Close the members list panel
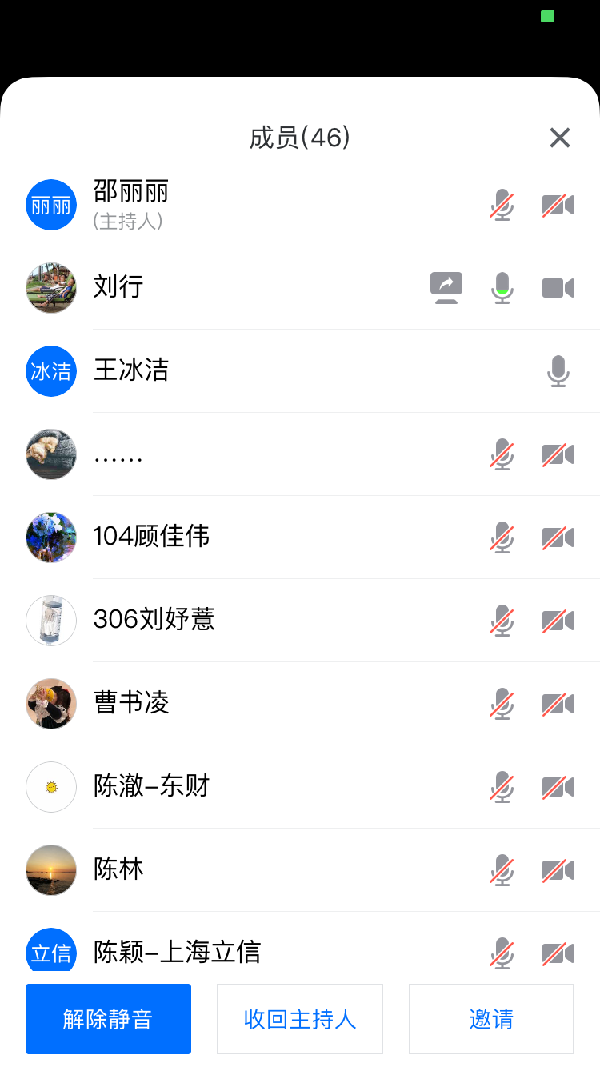Viewport: 600px width, 1067px height. 559,138
